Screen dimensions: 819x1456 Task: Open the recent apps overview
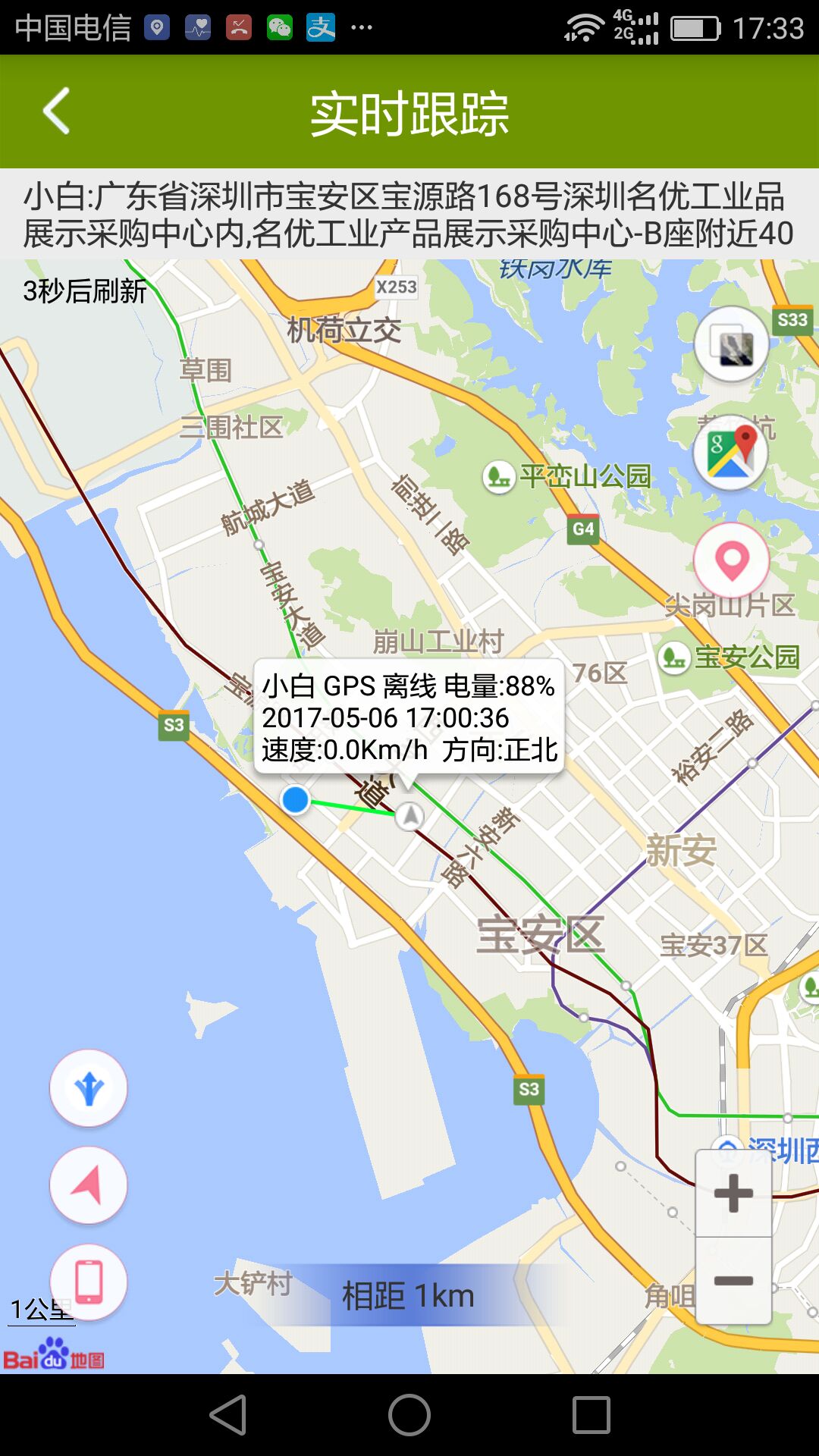(591, 1415)
